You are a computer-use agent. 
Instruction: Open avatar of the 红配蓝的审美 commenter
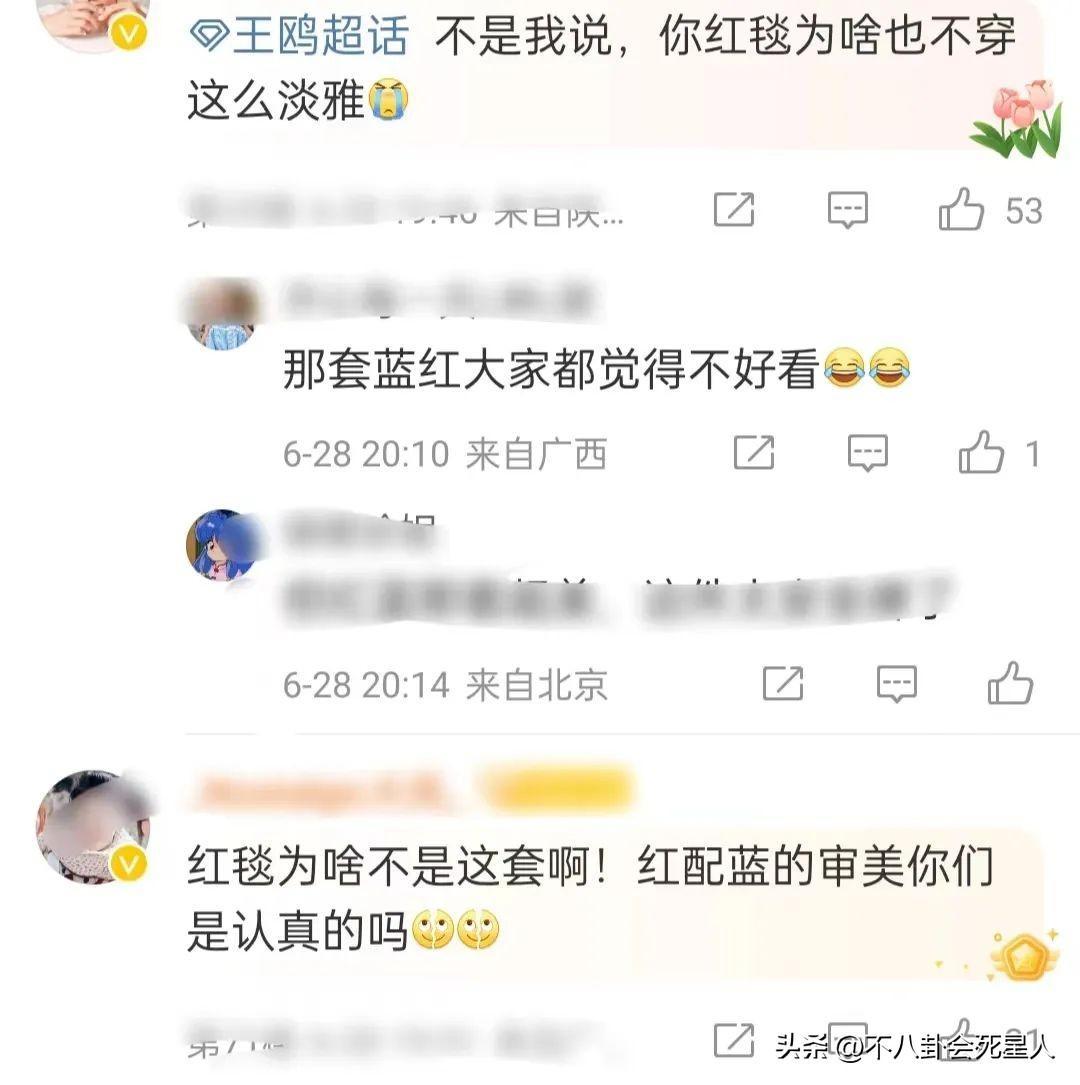coord(92,826)
